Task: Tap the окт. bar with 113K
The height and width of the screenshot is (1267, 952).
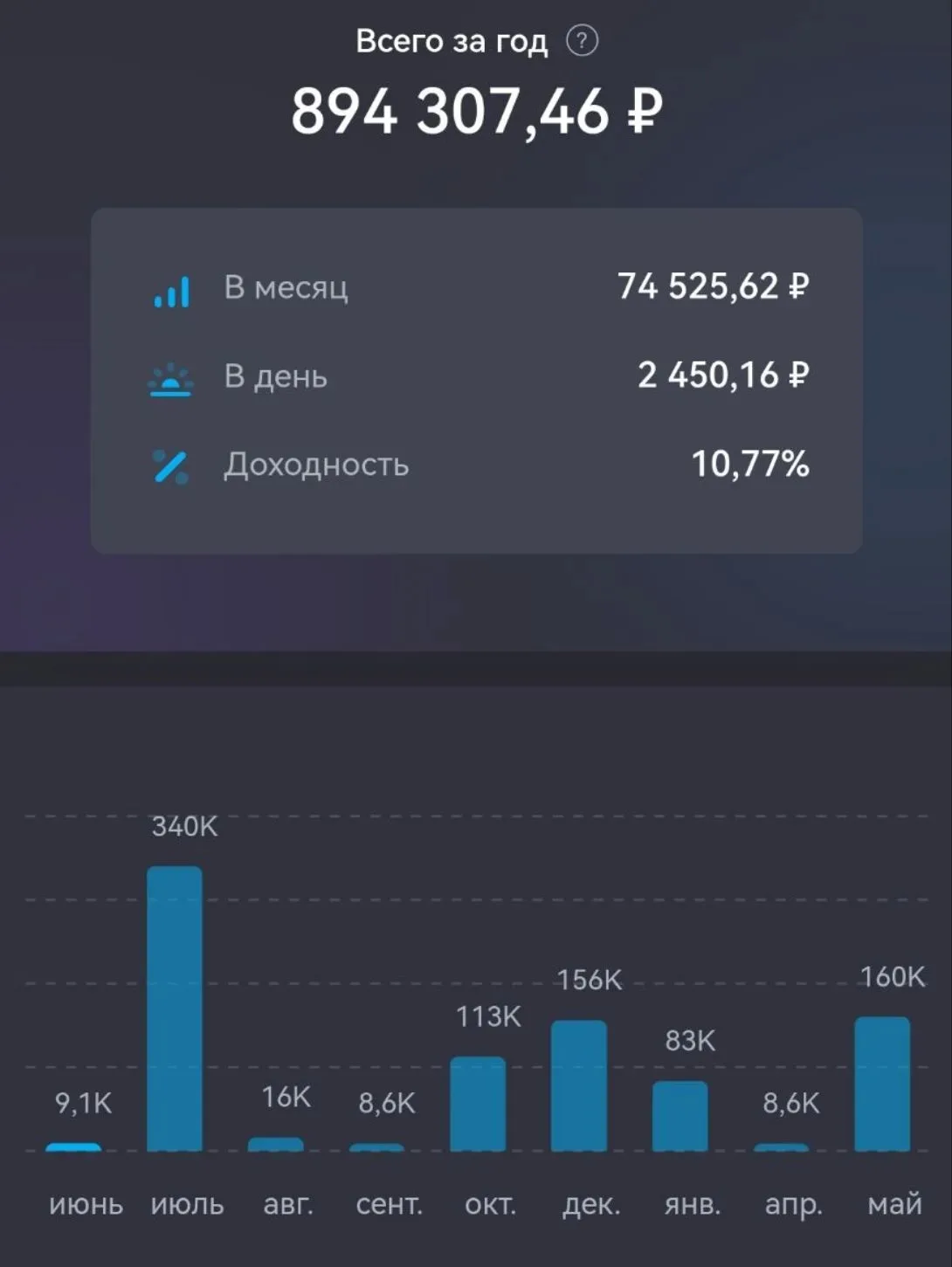Action: coord(478,1104)
